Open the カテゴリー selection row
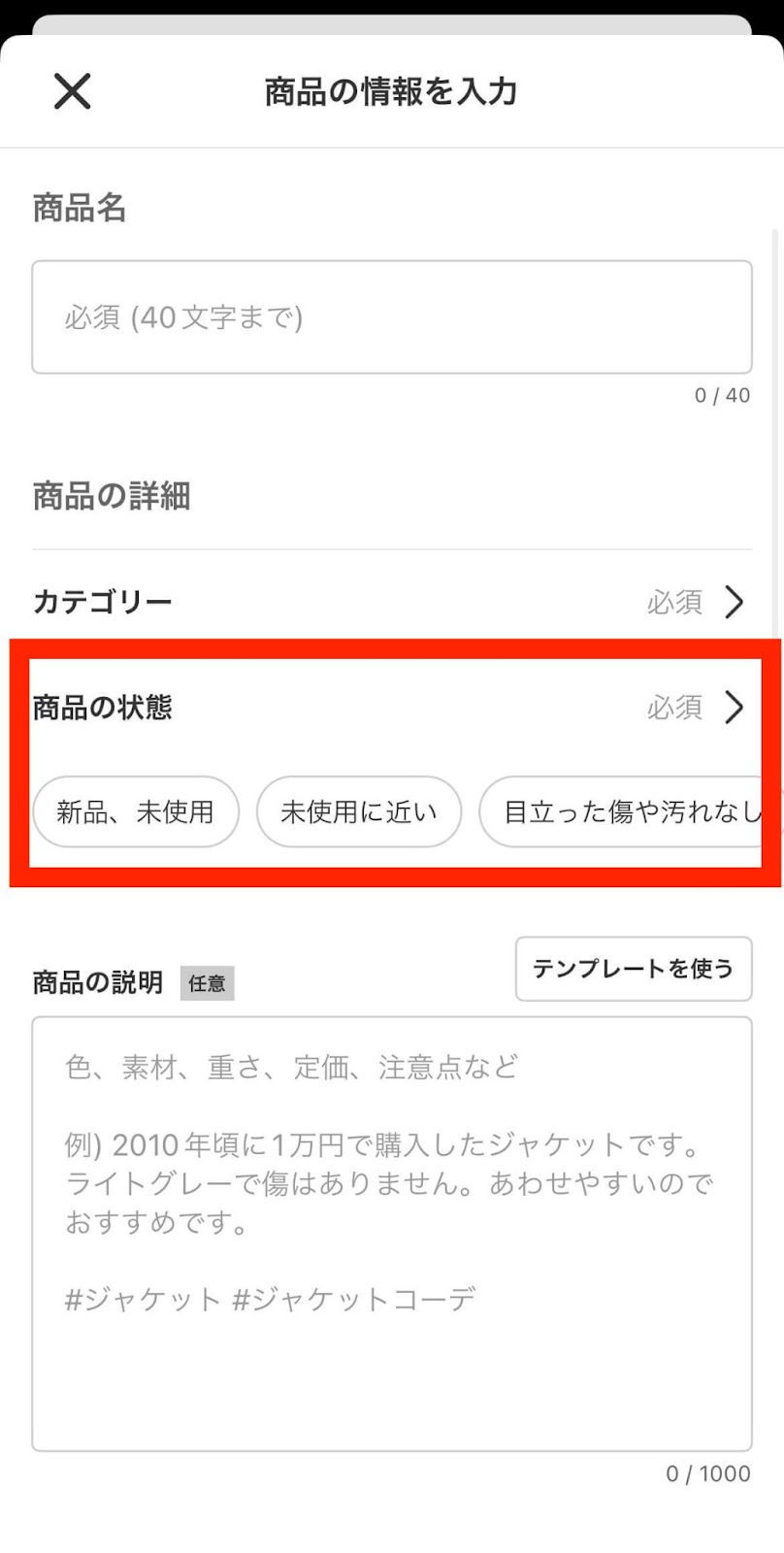Screen dimensions: 784x1553 point(391,602)
